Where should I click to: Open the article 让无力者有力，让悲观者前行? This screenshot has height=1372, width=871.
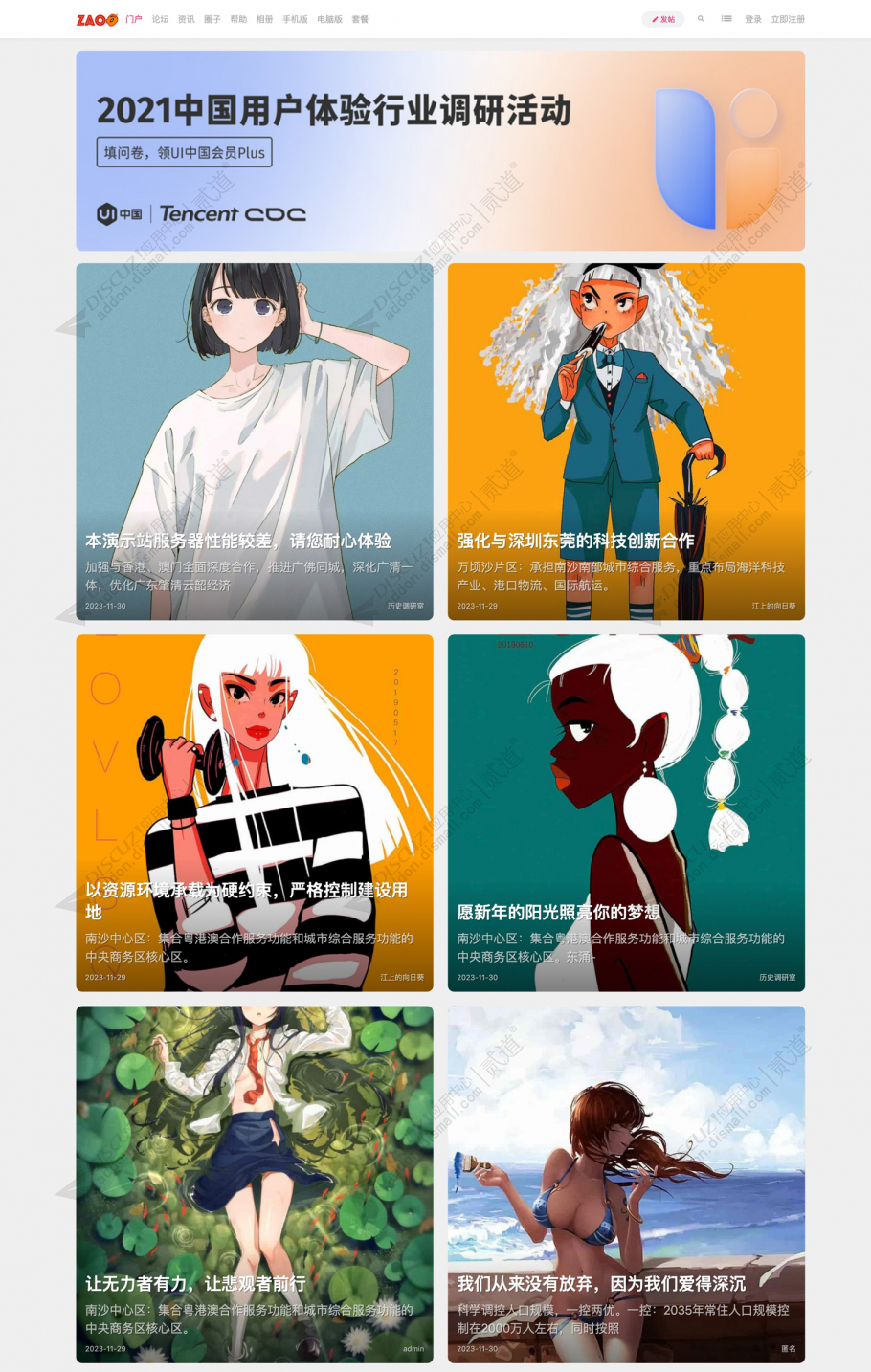pos(195,1283)
